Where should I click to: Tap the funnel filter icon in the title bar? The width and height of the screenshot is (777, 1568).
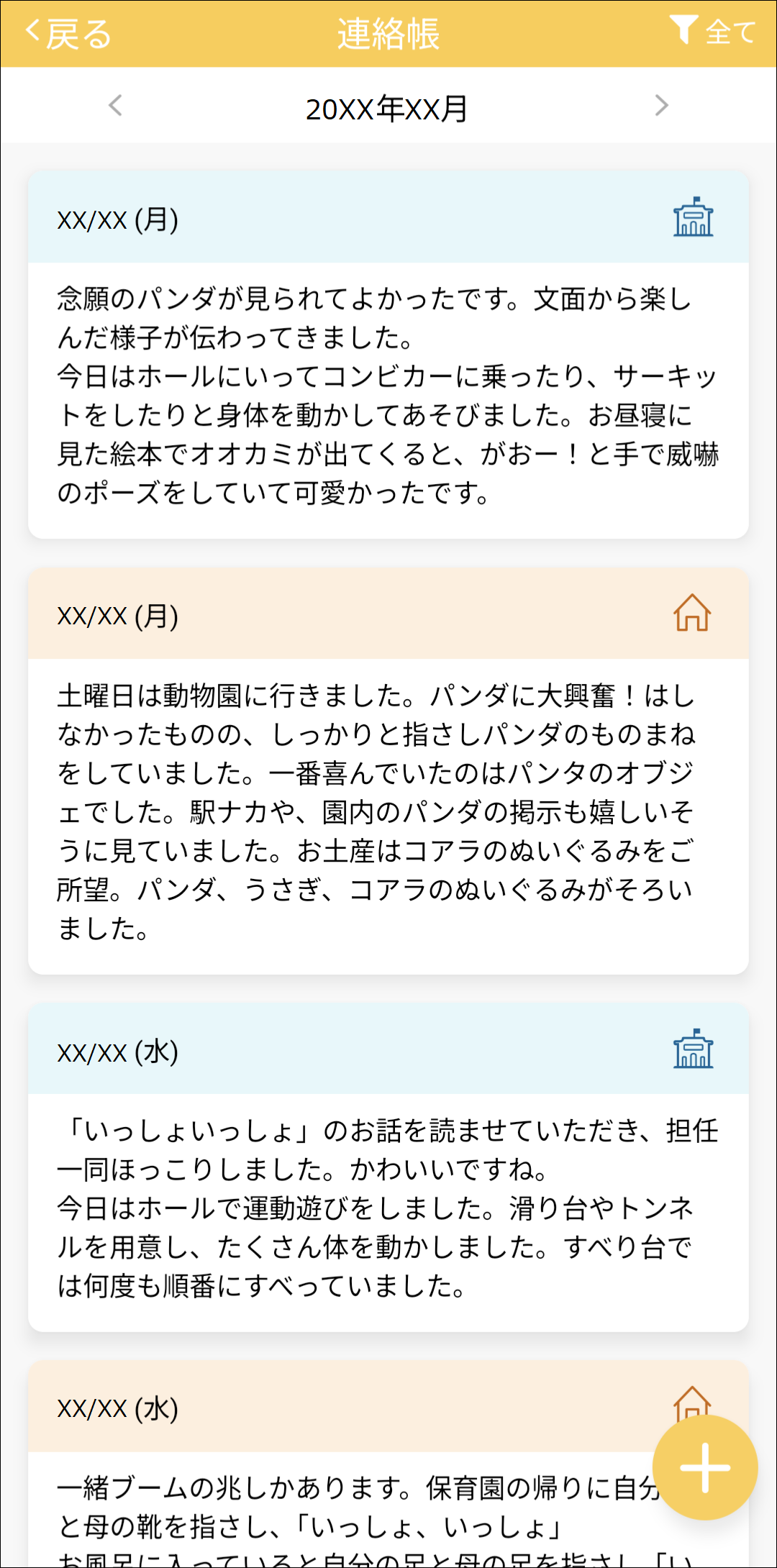click(x=685, y=29)
